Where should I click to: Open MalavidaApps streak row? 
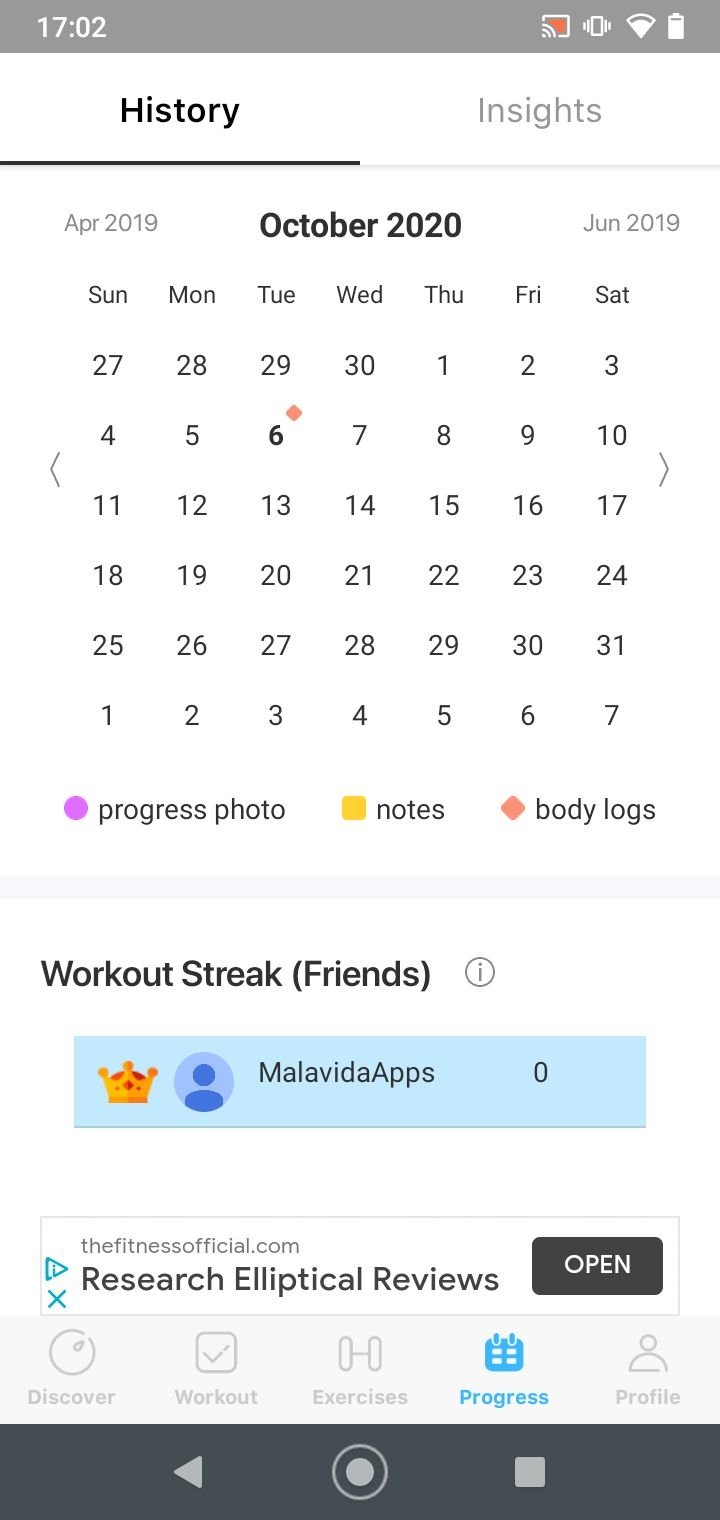[x=360, y=1082]
